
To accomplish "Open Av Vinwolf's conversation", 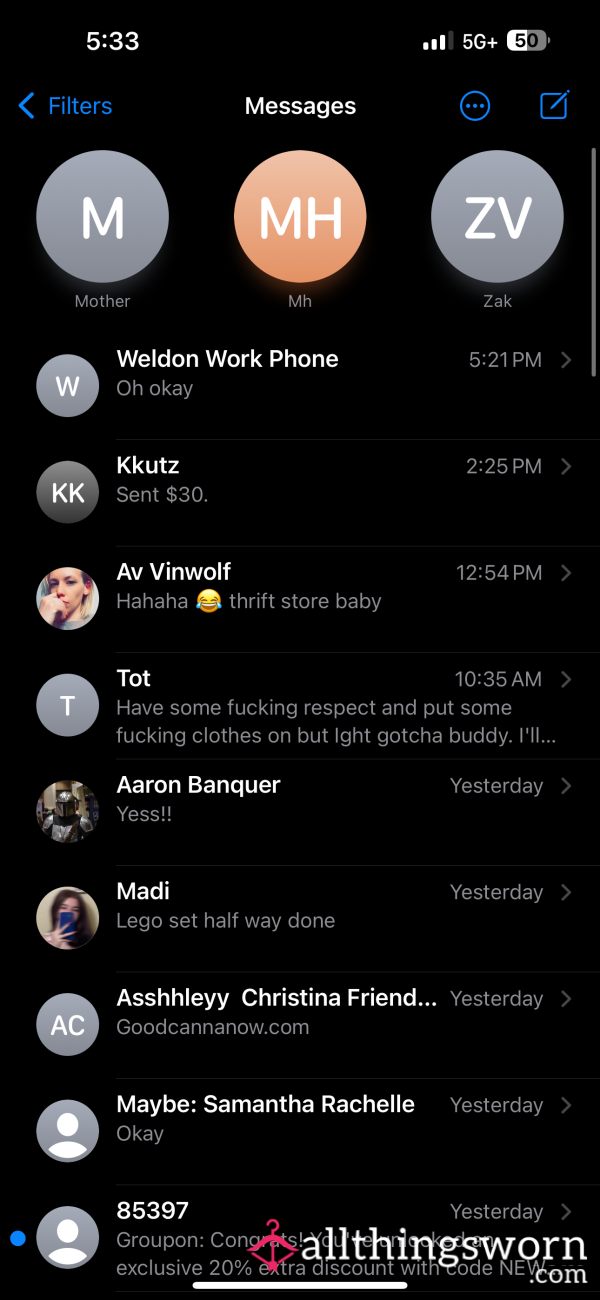I will coord(300,600).
